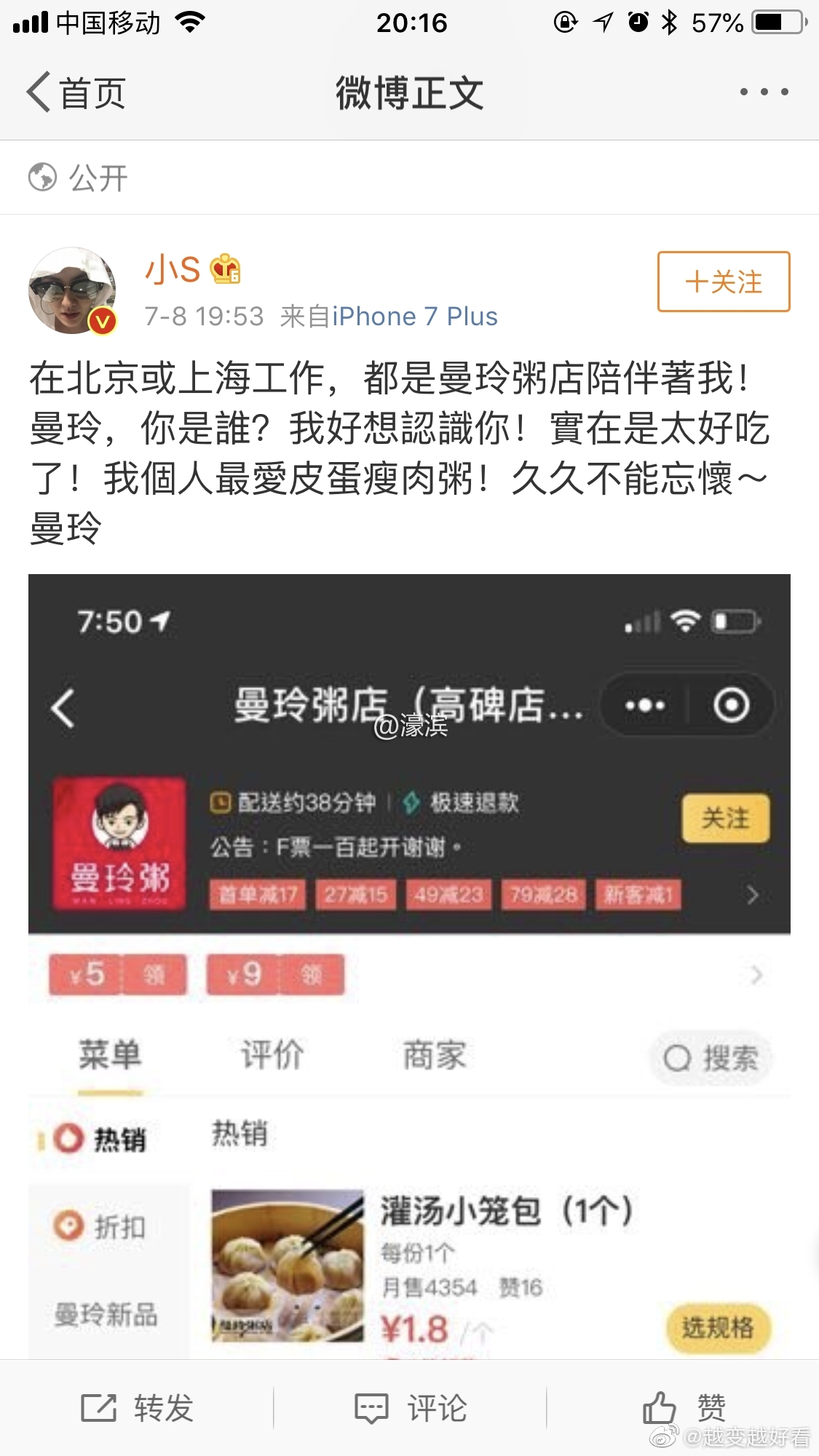
Task: Like this post with 赞
Action: [683, 1407]
